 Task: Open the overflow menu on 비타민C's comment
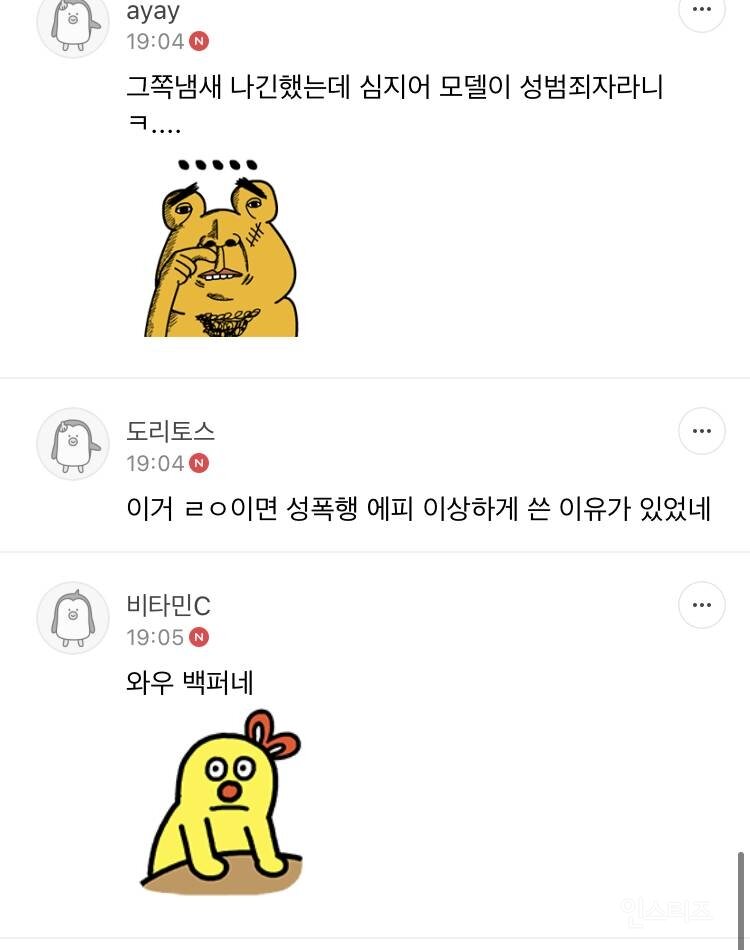[x=701, y=605]
